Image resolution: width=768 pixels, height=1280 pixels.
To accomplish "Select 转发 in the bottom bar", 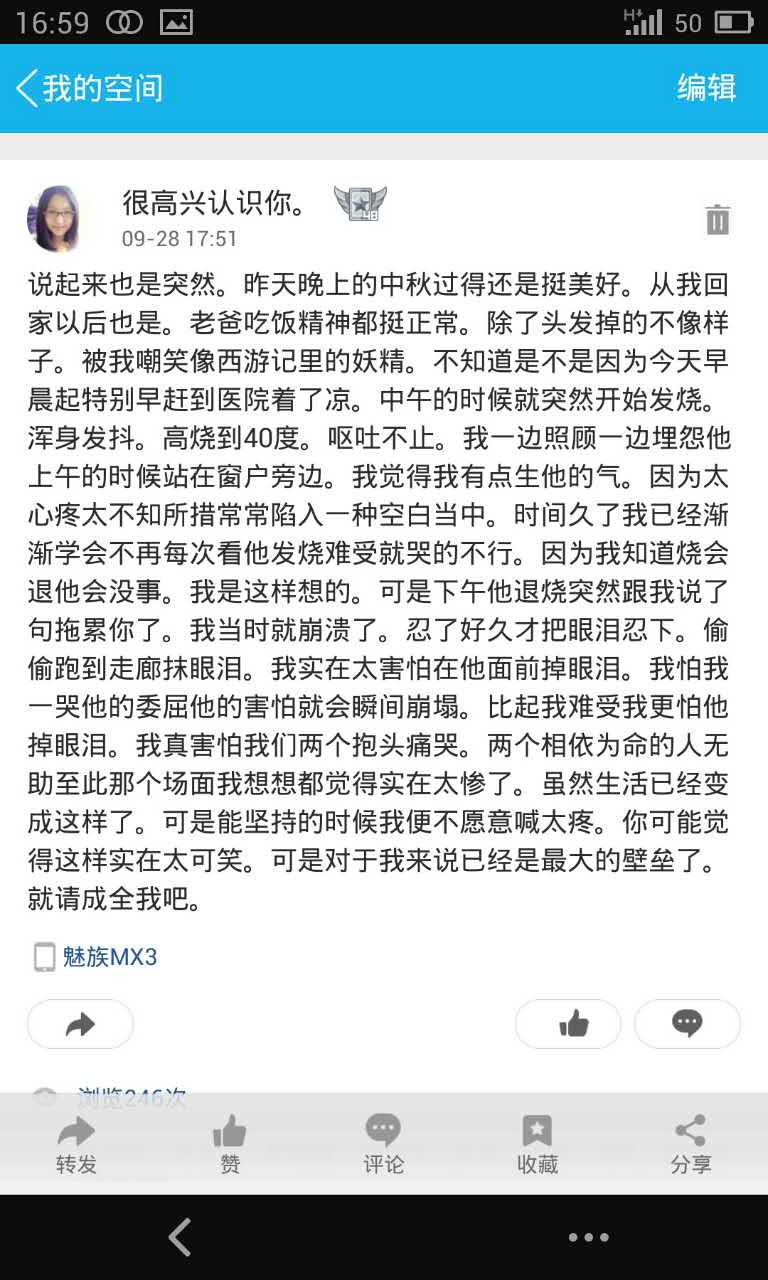I will tap(77, 1145).
